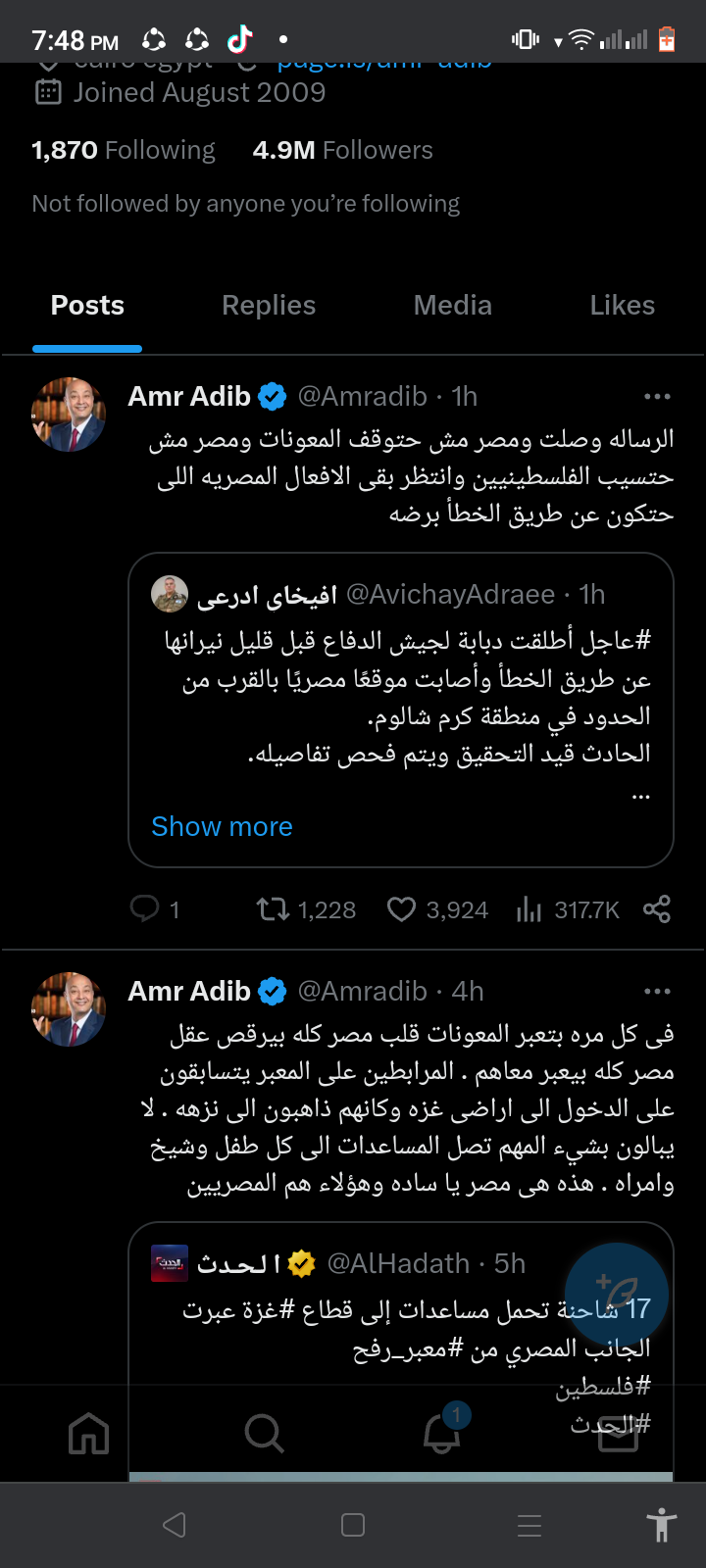The height and width of the screenshot is (1568, 706).
Task: View the 4.9M Followers list
Action: tap(342, 150)
